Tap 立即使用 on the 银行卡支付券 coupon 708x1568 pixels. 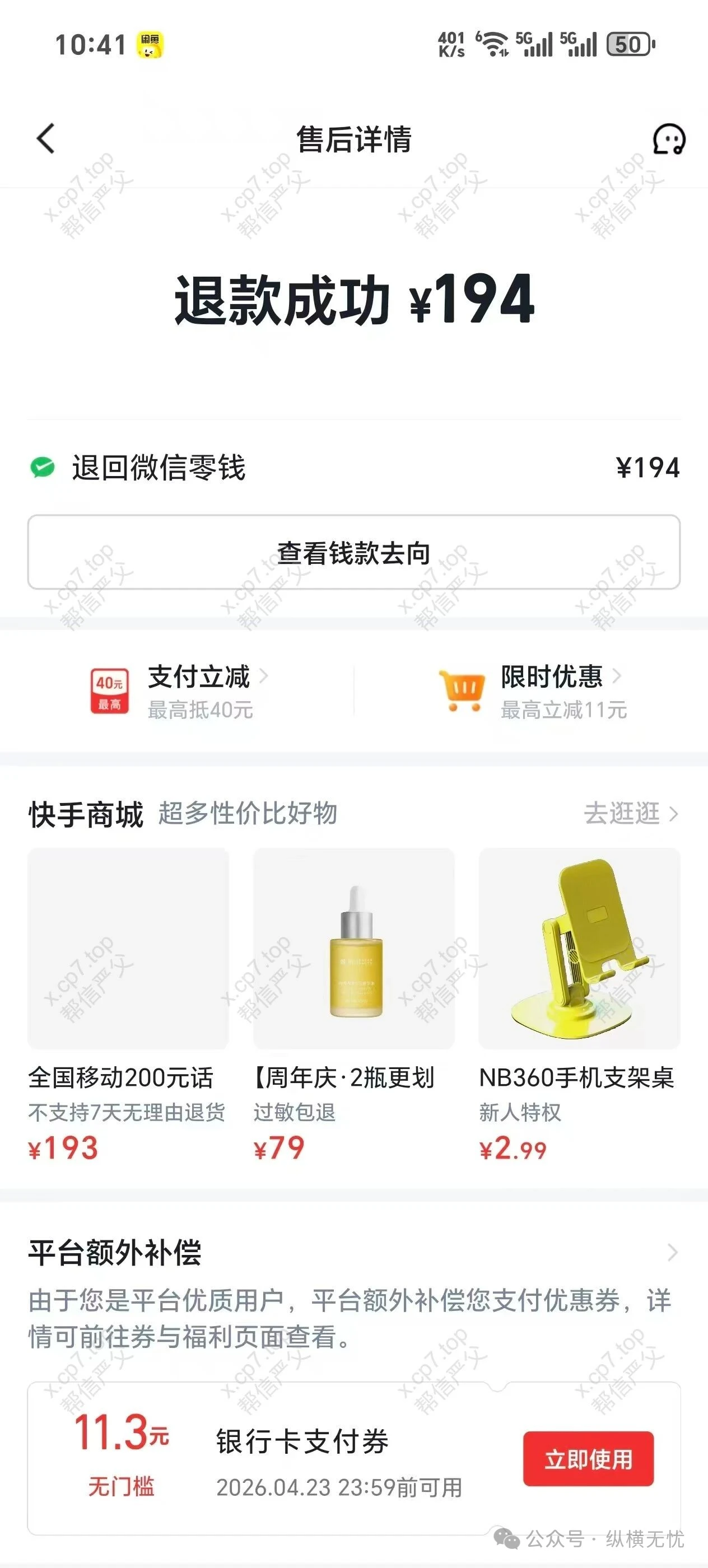(588, 1459)
